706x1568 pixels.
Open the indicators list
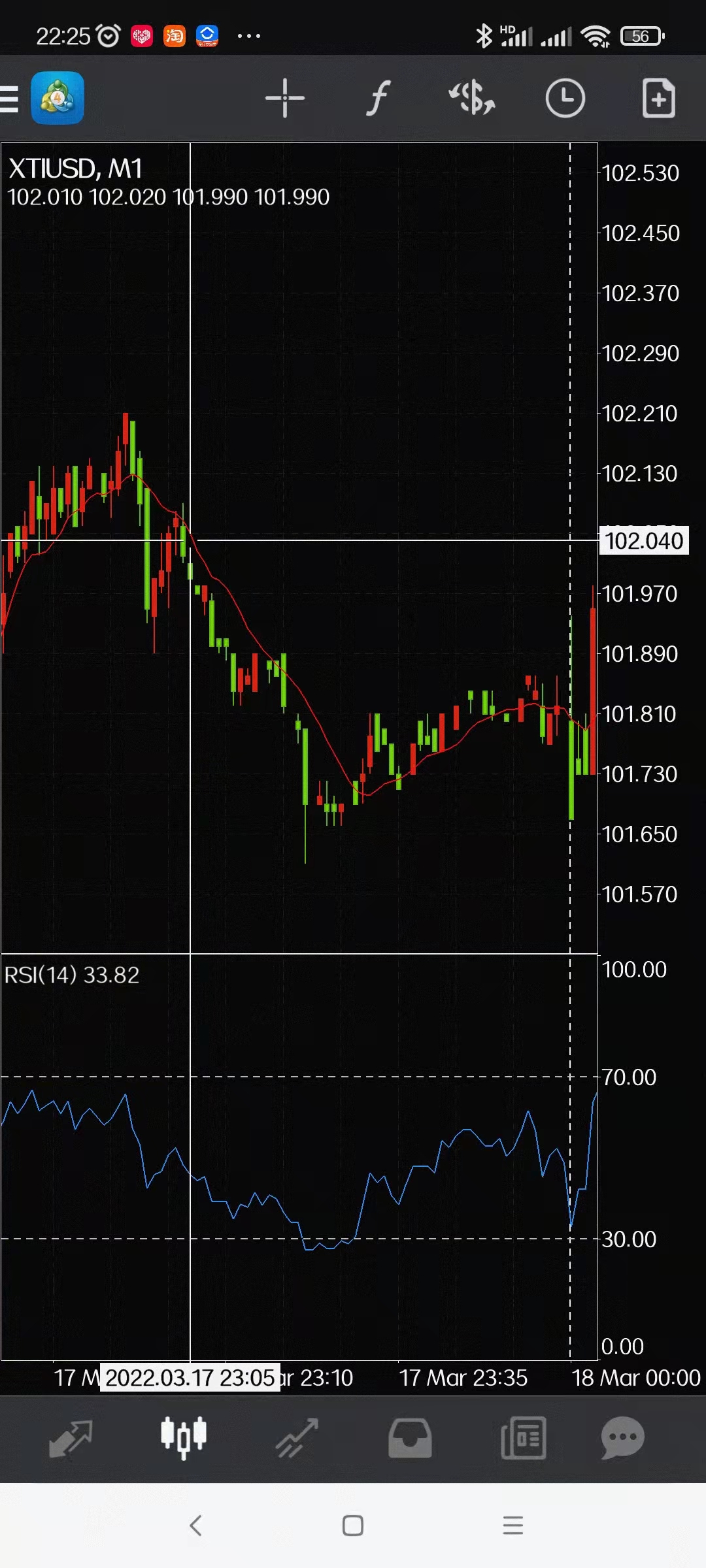click(378, 99)
